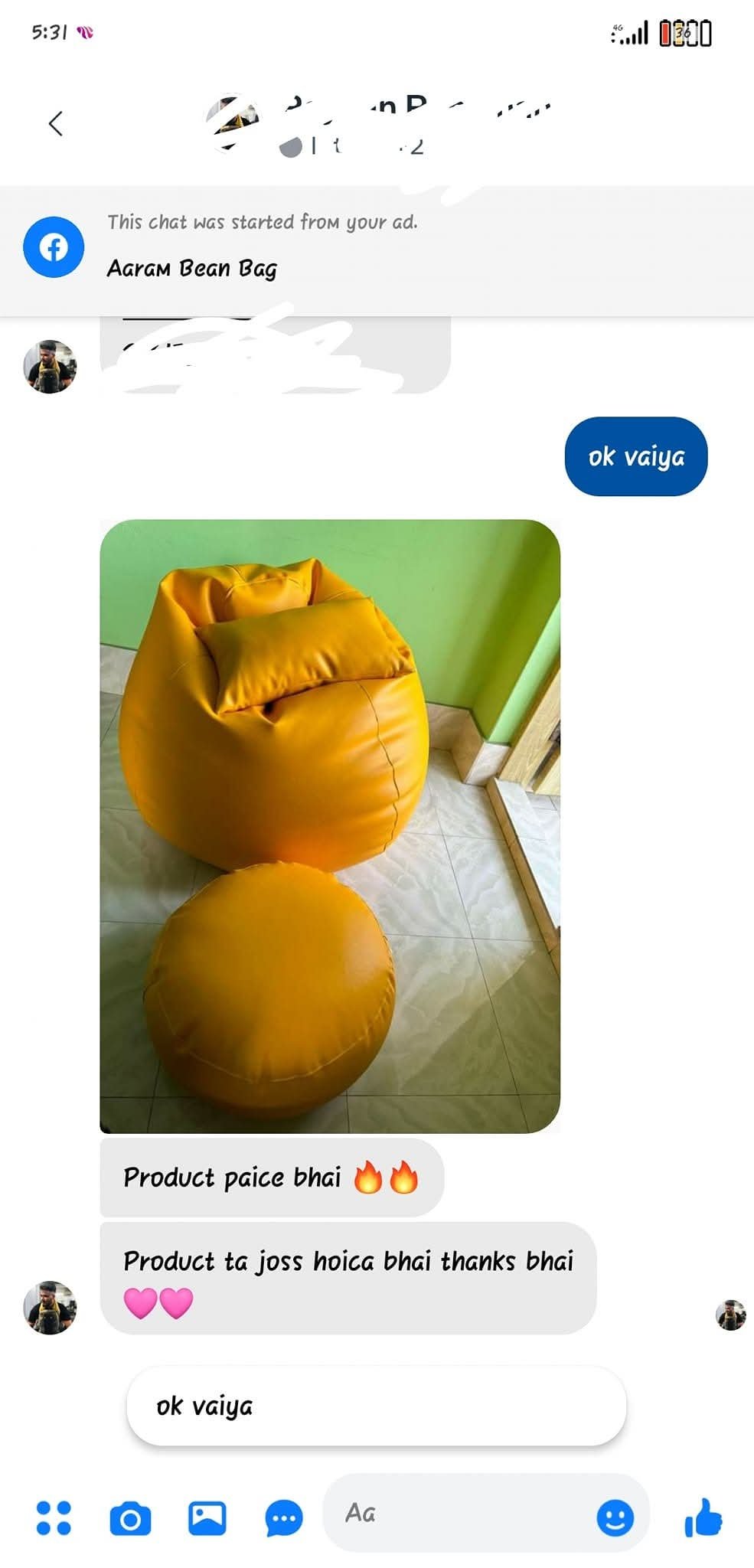
Task: Send a thumbs-up like
Action: pos(703,1517)
